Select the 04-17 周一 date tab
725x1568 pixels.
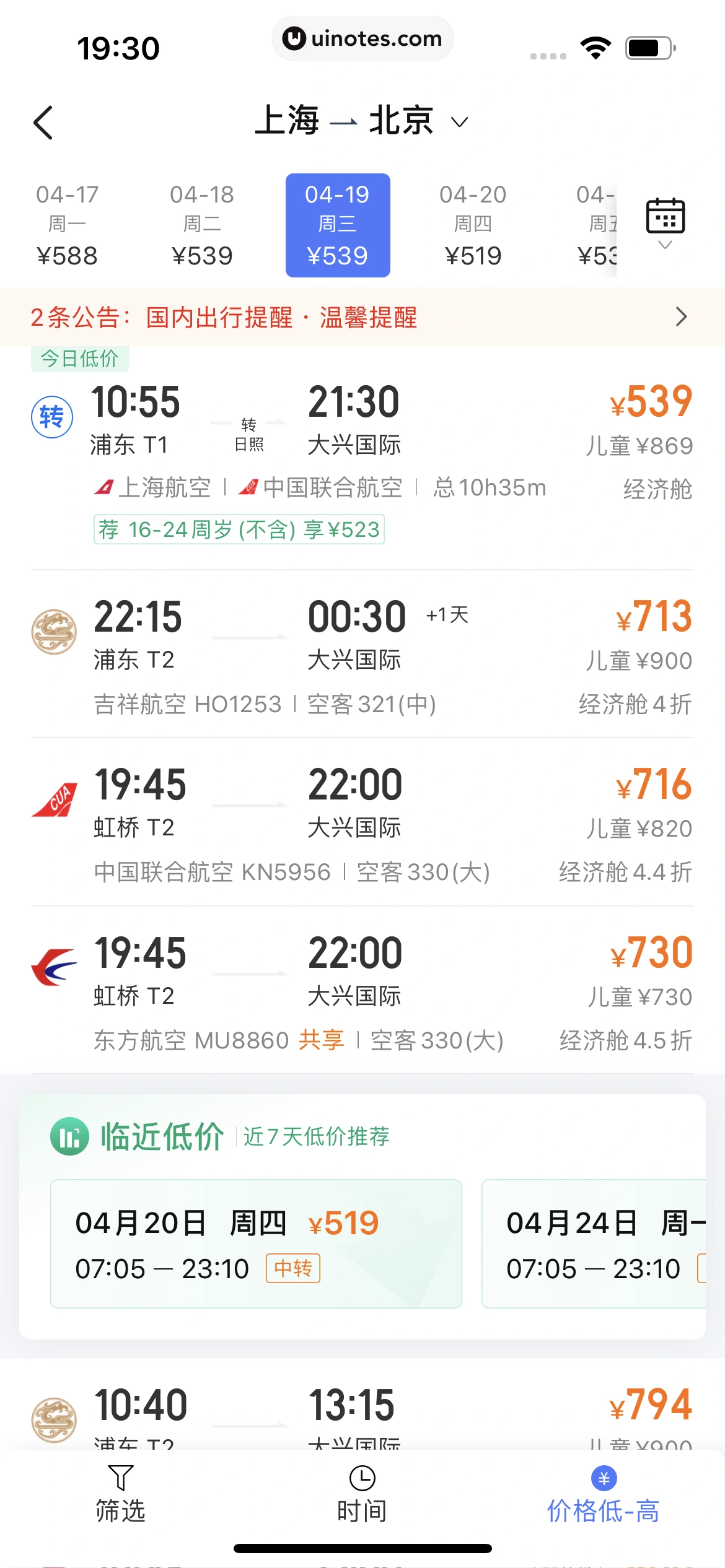(x=67, y=225)
